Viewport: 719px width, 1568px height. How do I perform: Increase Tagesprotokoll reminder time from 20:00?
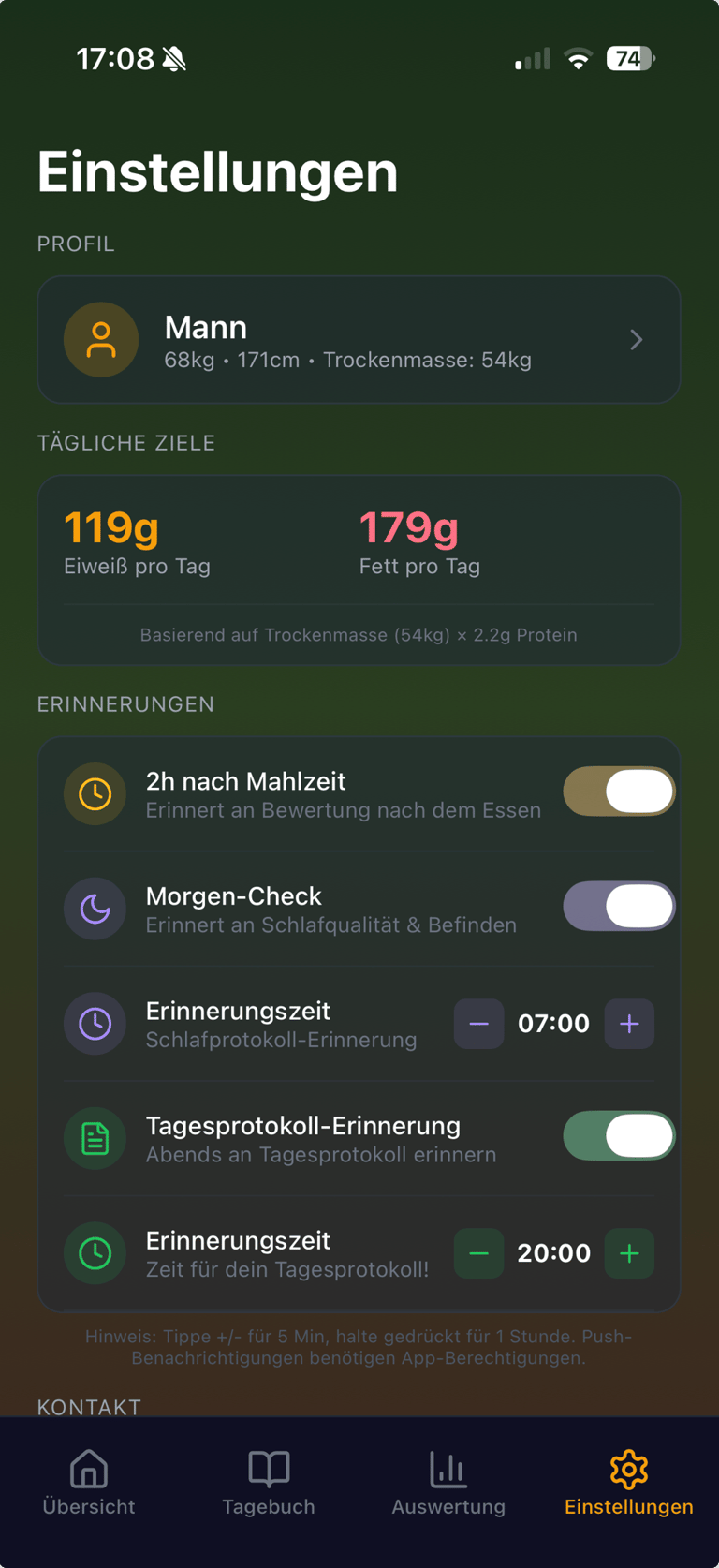click(x=629, y=1253)
